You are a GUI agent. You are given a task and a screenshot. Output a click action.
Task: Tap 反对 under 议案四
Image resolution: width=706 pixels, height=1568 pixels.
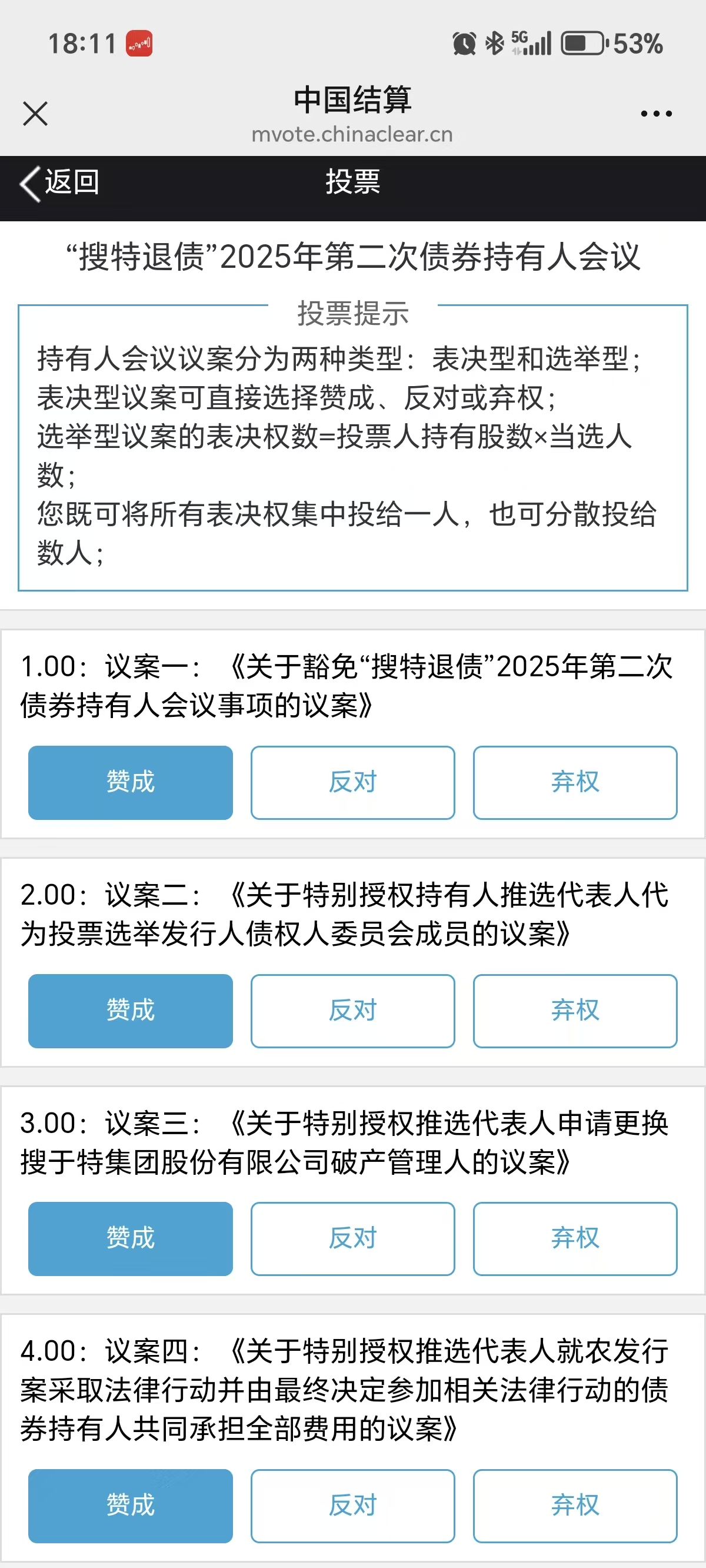352,1505
